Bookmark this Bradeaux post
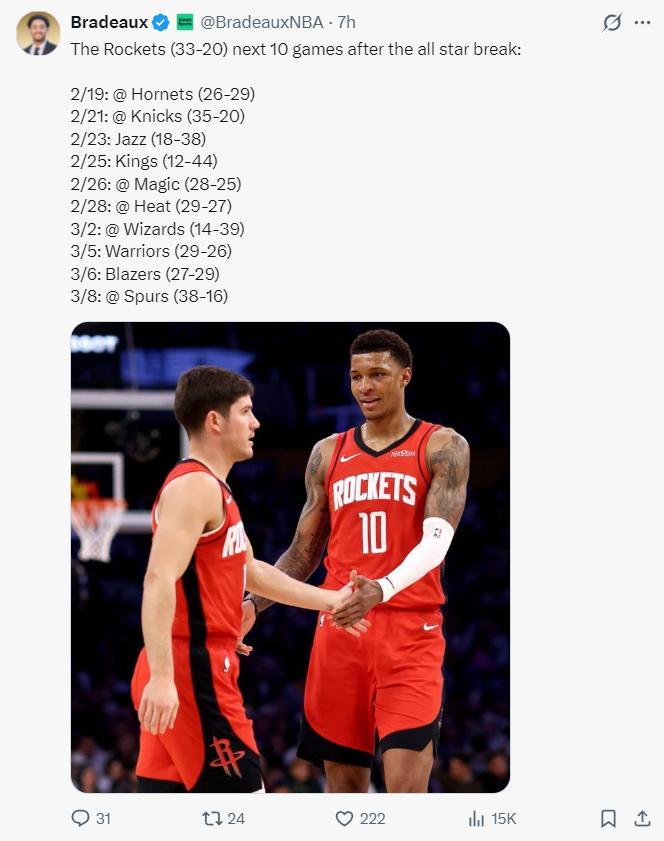 coord(608,818)
